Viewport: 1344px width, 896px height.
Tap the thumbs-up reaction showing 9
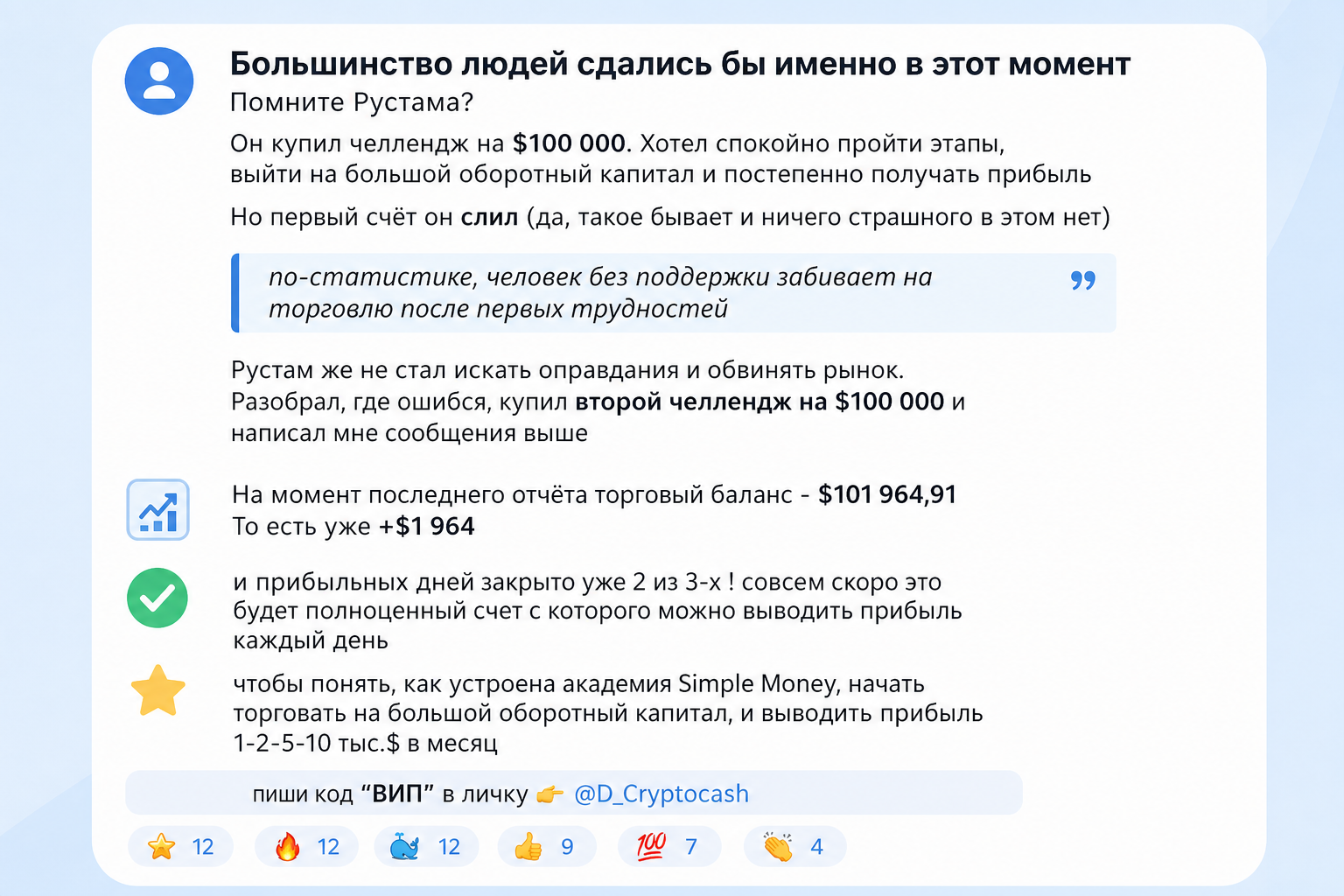547,847
